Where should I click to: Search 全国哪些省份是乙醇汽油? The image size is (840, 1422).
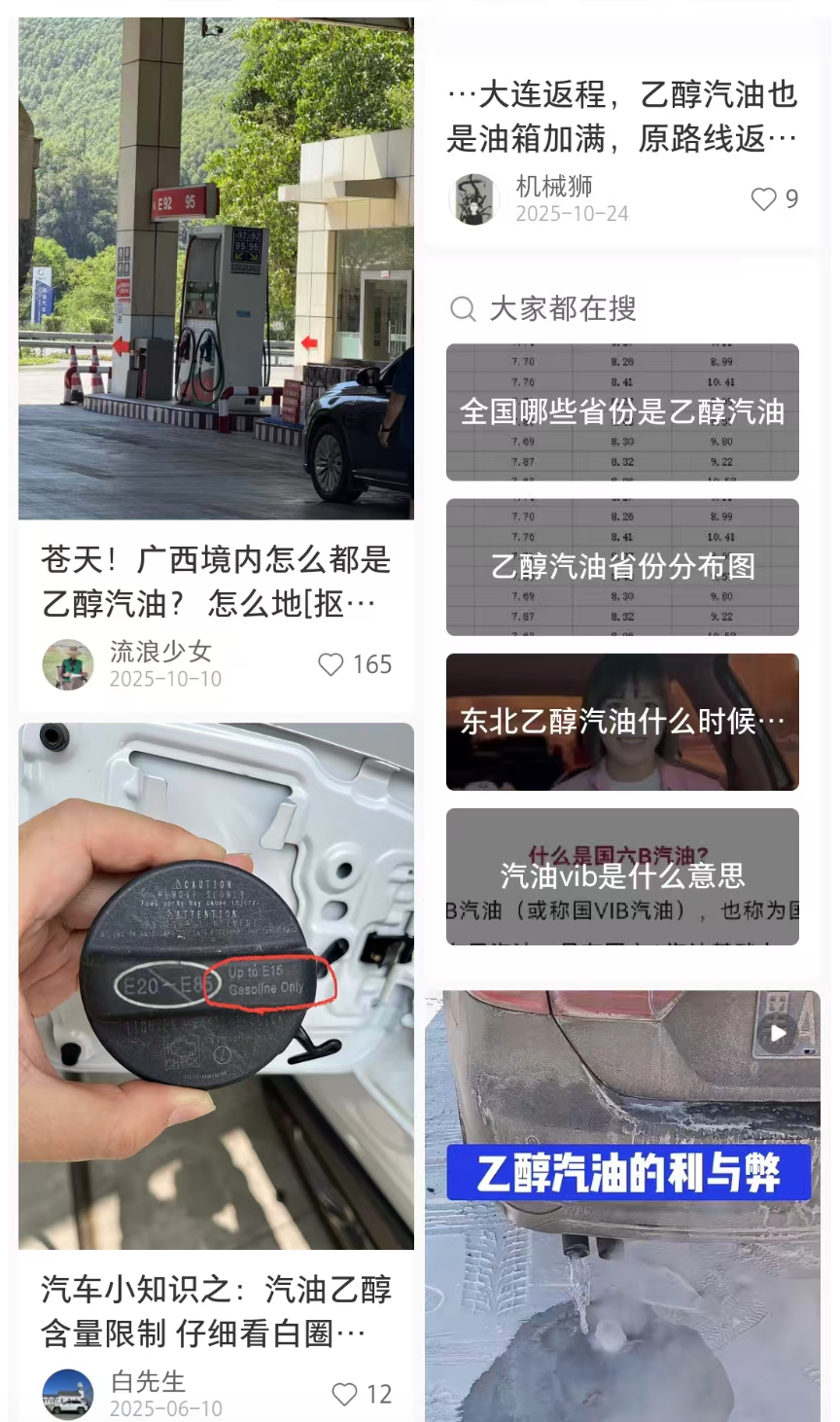pos(622,412)
